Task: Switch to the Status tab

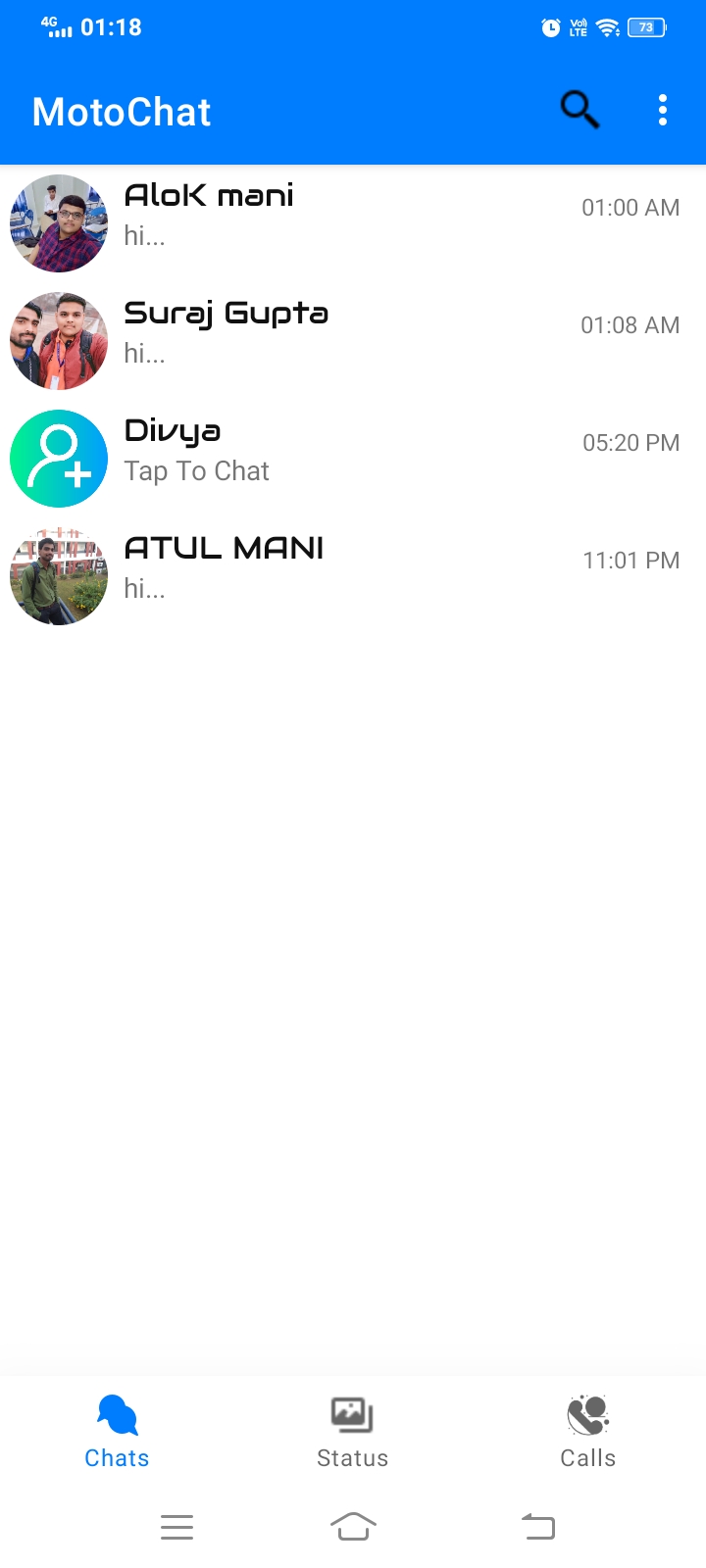Action: pos(353,1432)
